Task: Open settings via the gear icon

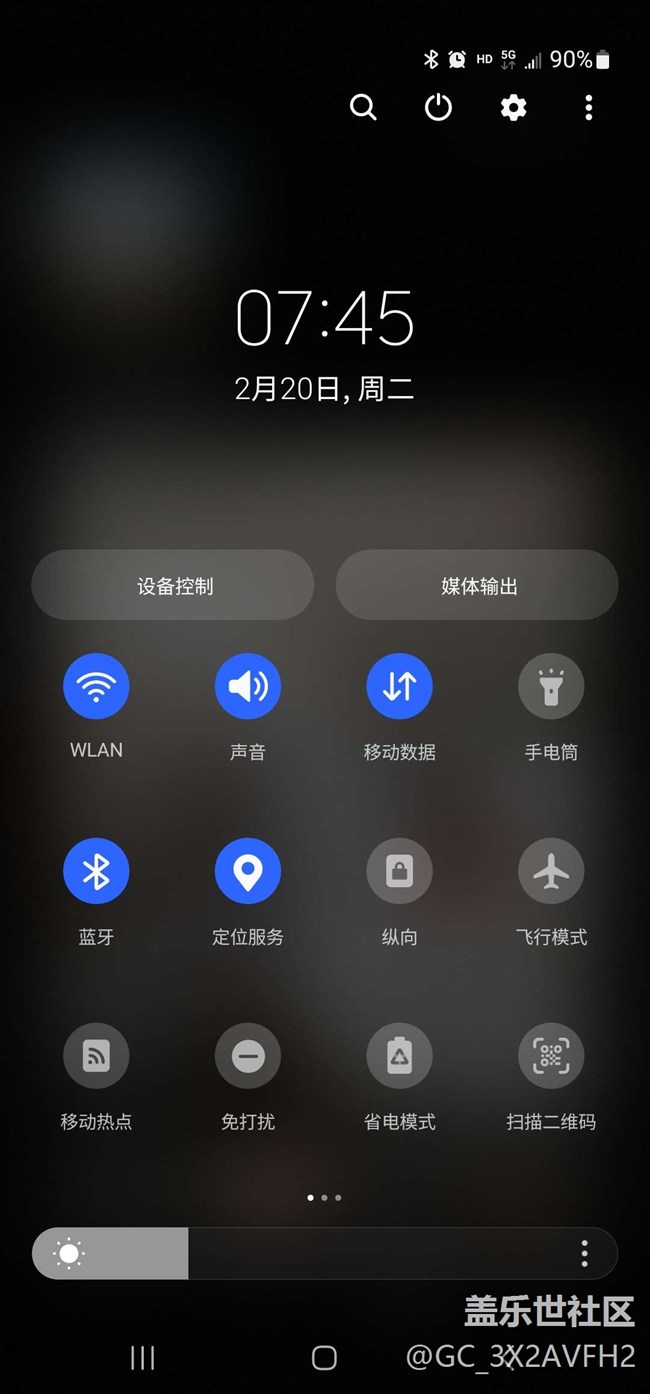Action: click(513, 107)
